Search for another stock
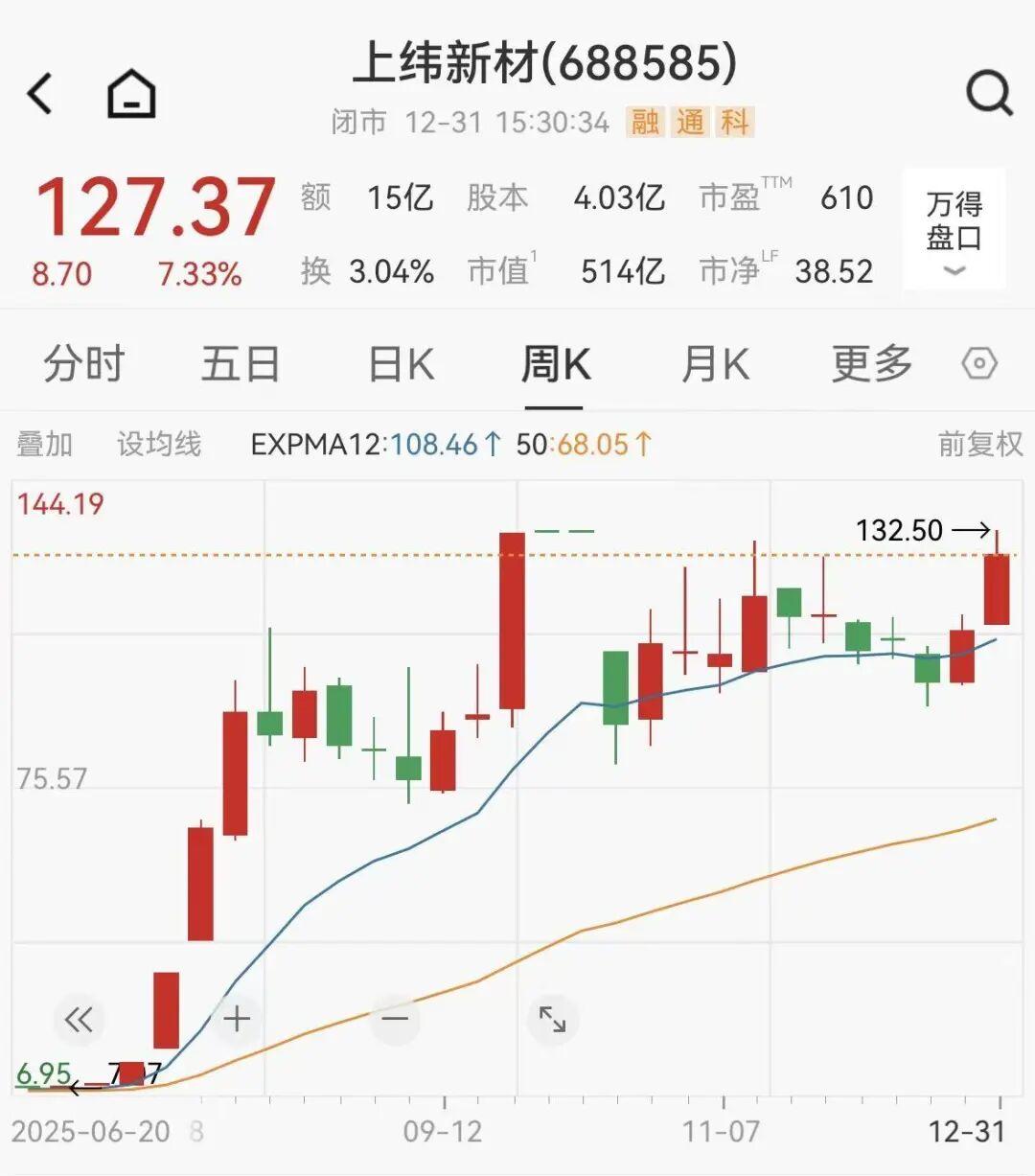The height and width of the screenshot is (1176, 1035). (988, 94)
